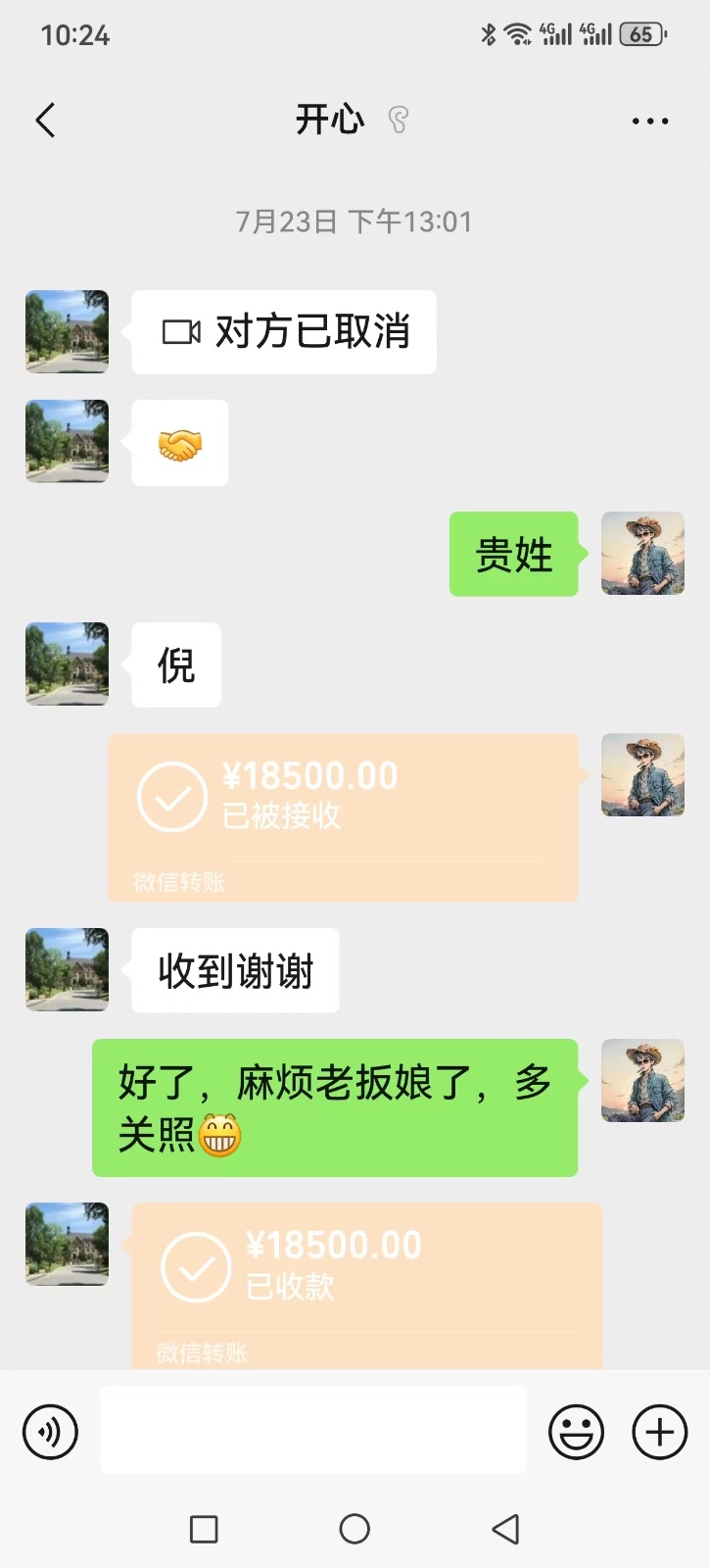Image resolution: width=710 pixels, height=1568 pixels.
Task: Open contact avatar beside the 倪 message
Action: coord(67,663)
